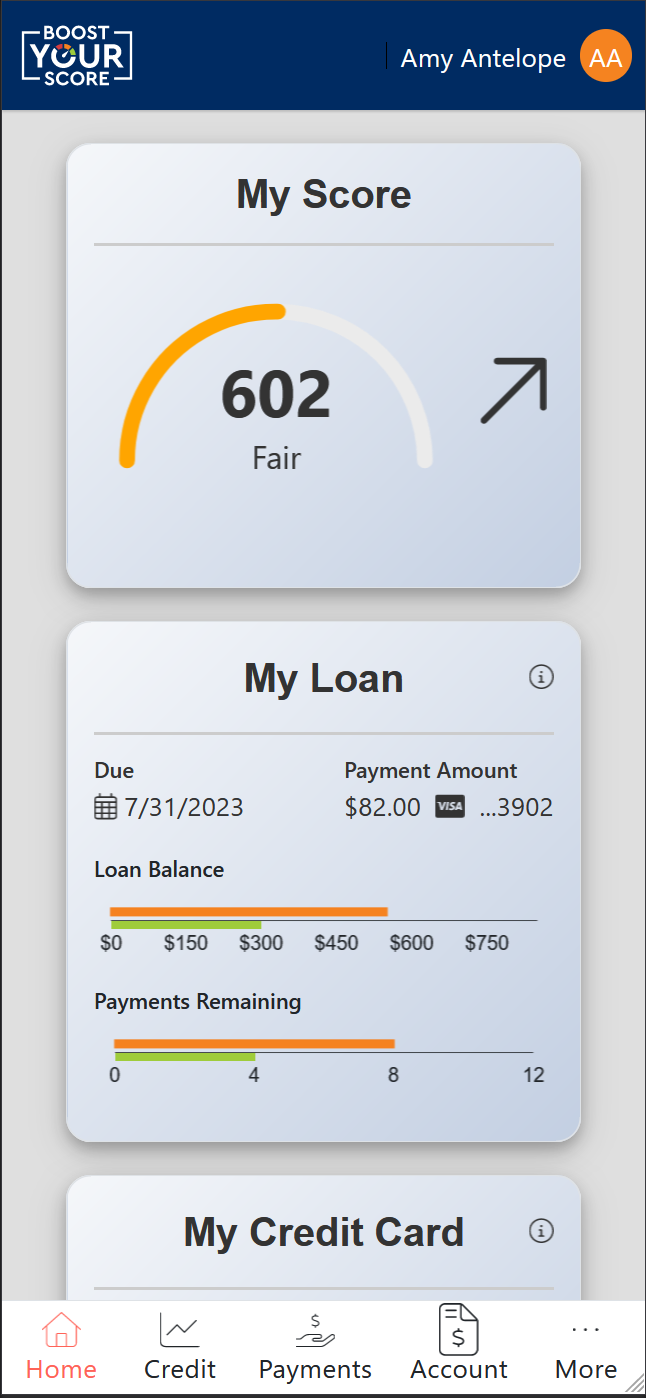Open Amy Antelope's profile avatar
Image resolution: width=646 pixels, height=1398 pixels.
tap(605, 58)
